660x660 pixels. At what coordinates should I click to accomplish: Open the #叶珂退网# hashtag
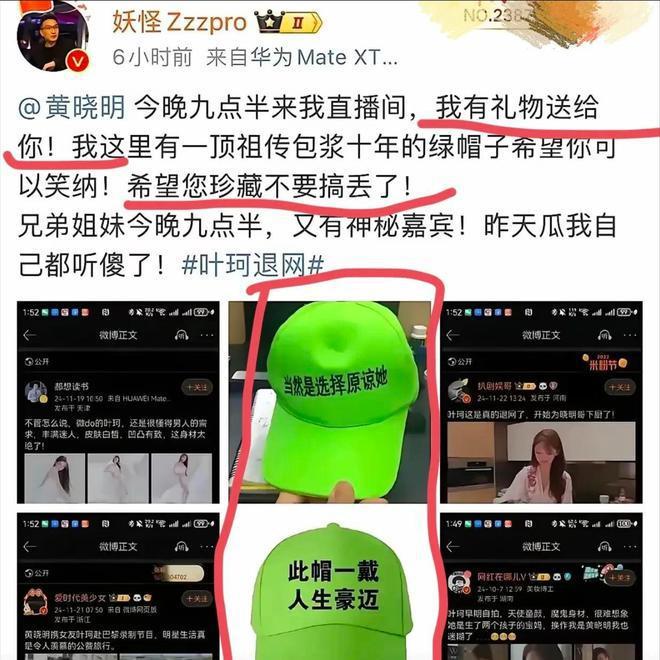(x=253, y=265)
